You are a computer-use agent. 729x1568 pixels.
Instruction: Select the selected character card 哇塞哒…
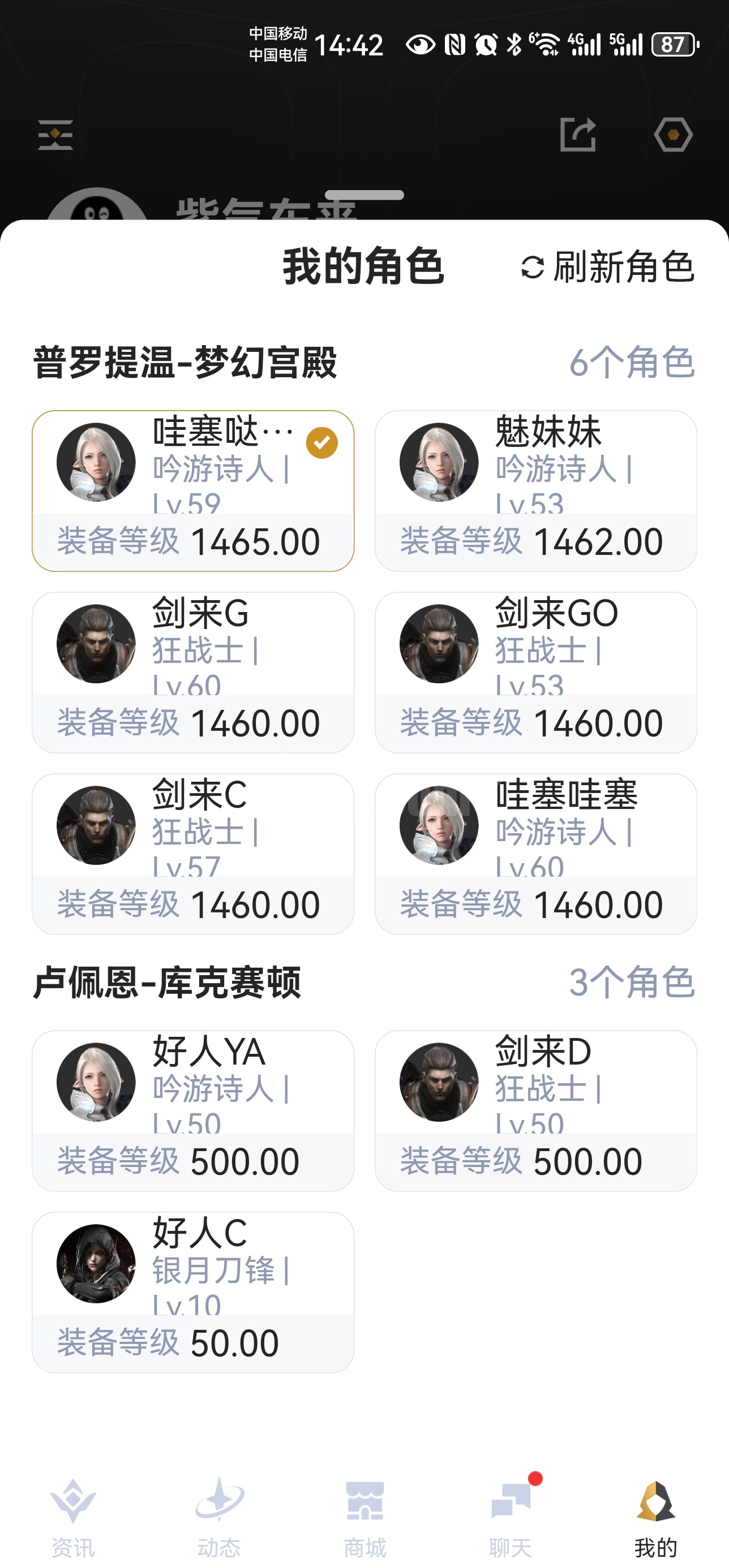[x=192, y=490]
